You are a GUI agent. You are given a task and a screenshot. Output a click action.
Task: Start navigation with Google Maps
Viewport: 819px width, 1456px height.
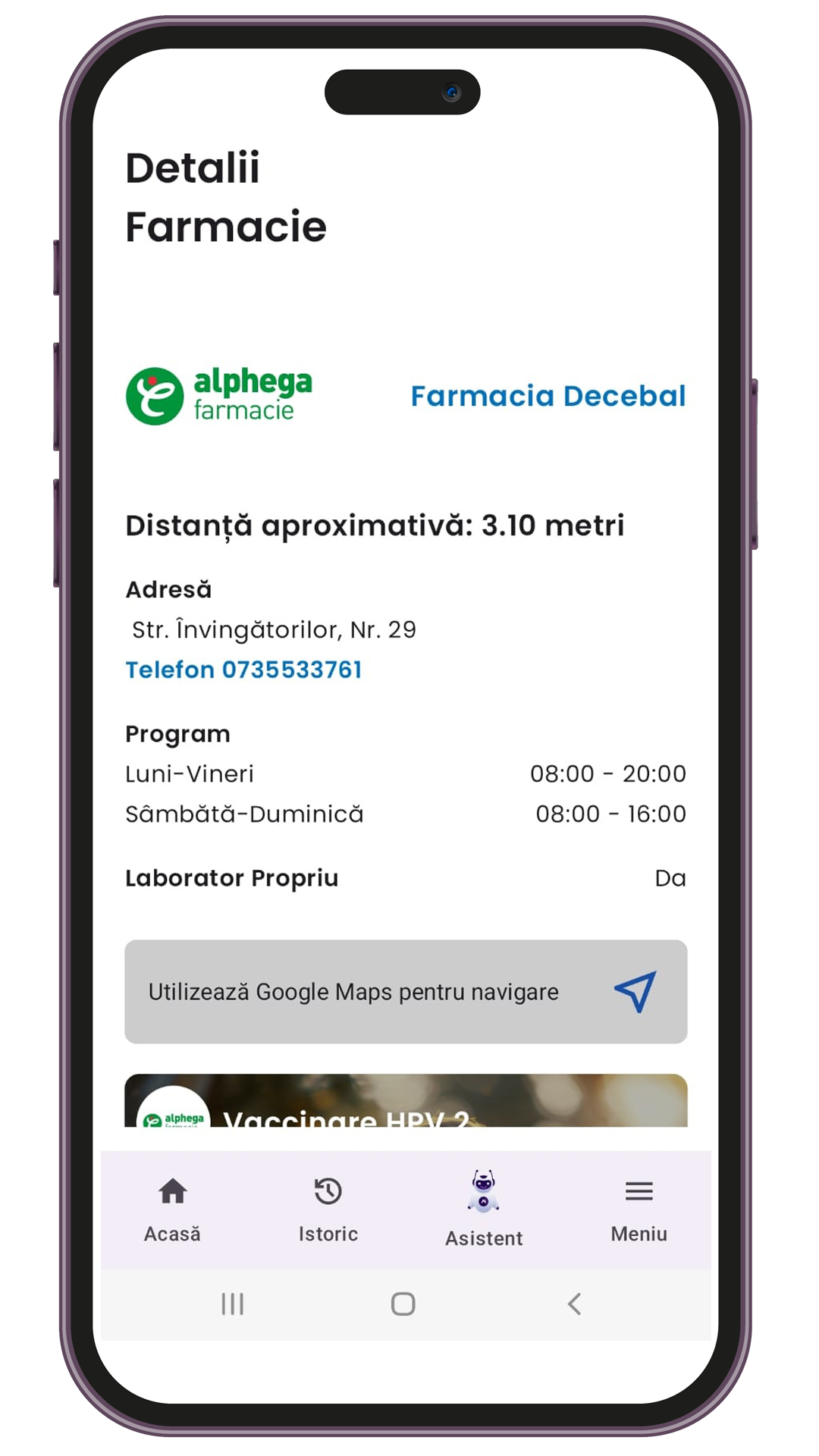tap(406, 991)
